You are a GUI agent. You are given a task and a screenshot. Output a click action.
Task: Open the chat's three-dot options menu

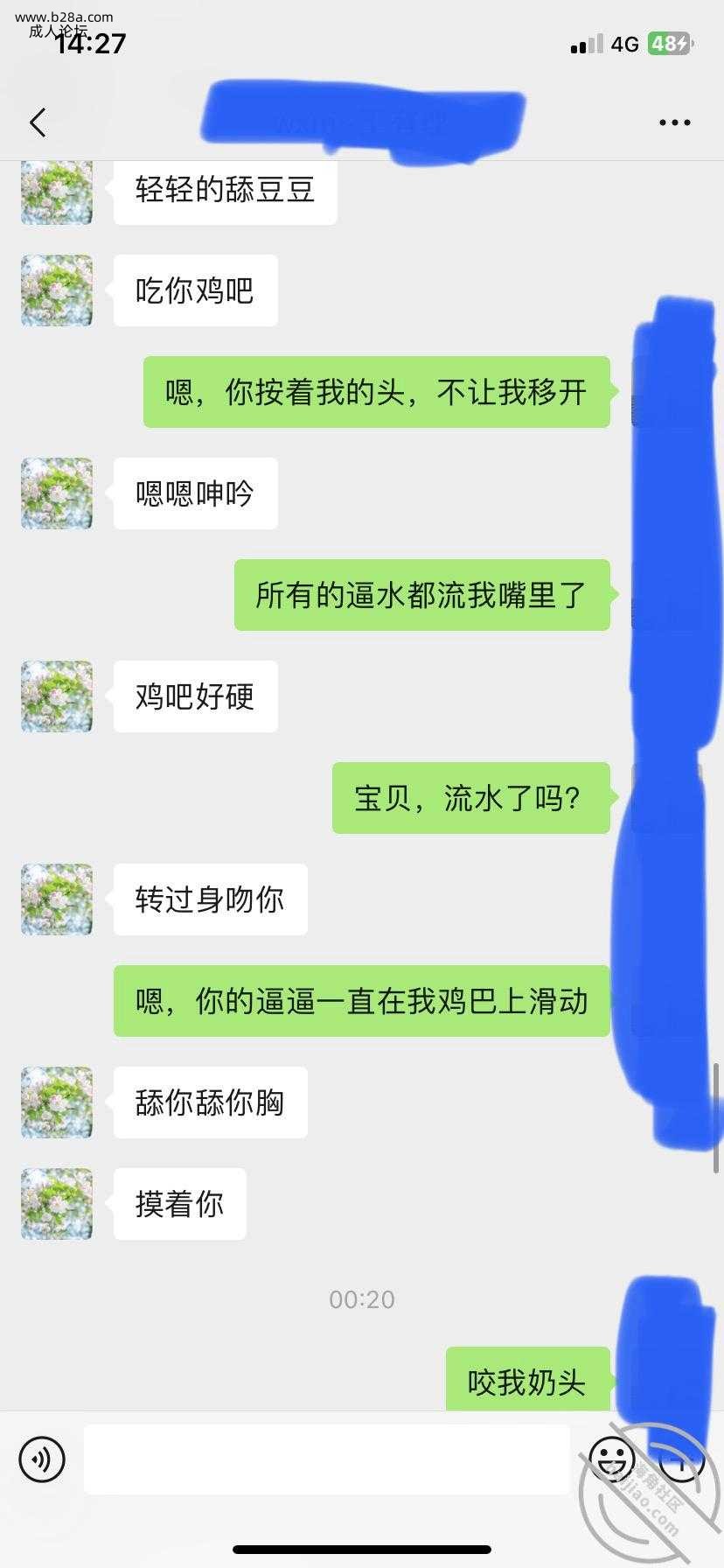(674, 122)
